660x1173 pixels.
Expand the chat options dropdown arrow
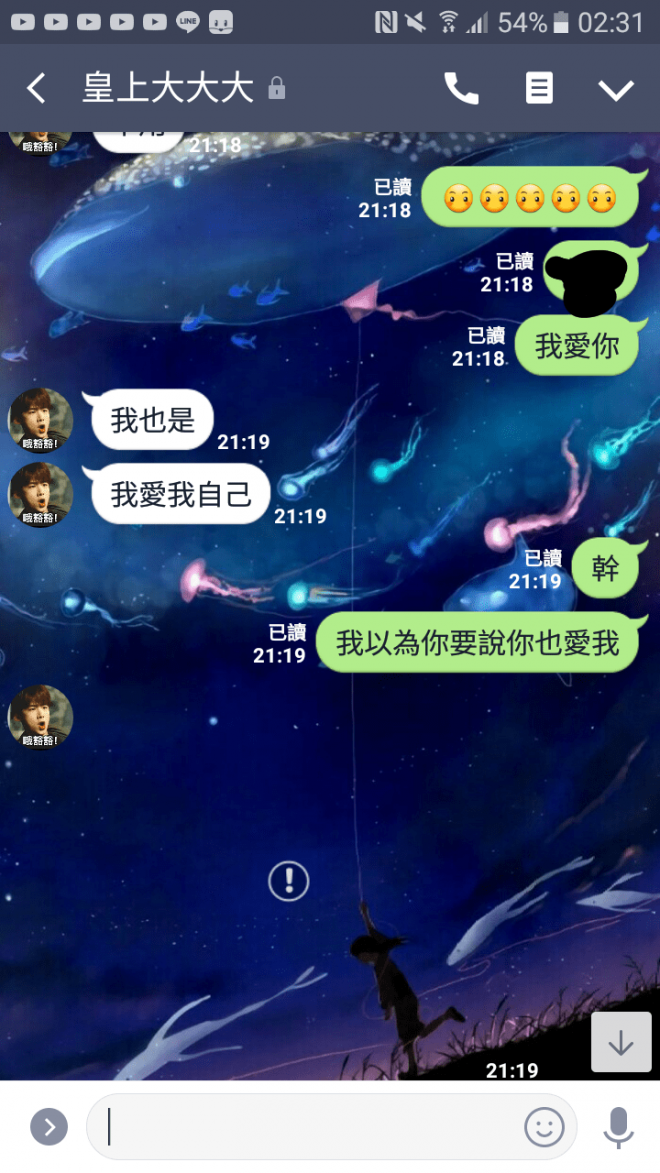616,89
